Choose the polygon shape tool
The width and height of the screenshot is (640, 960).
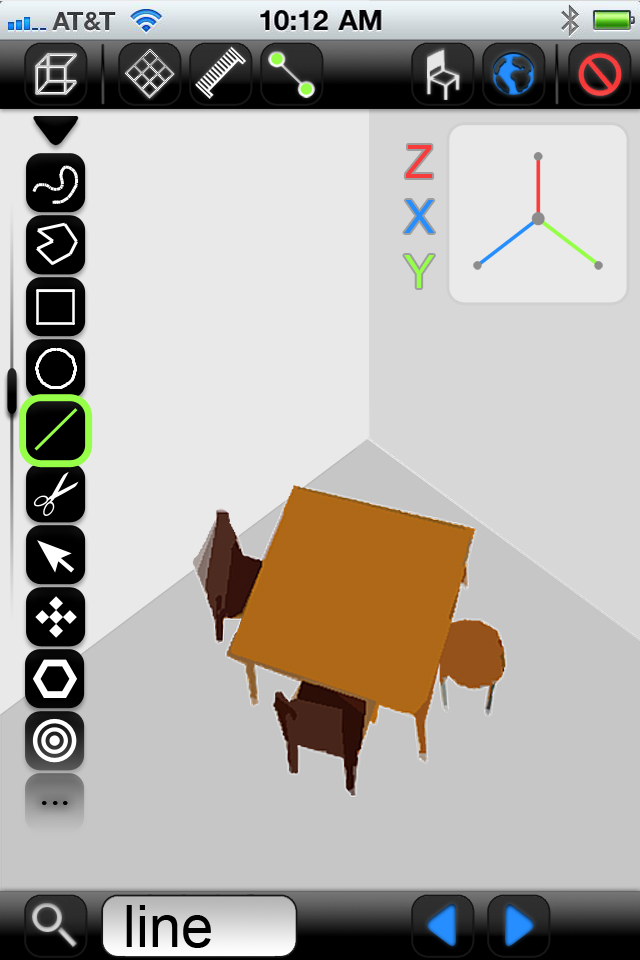point(55,245)
